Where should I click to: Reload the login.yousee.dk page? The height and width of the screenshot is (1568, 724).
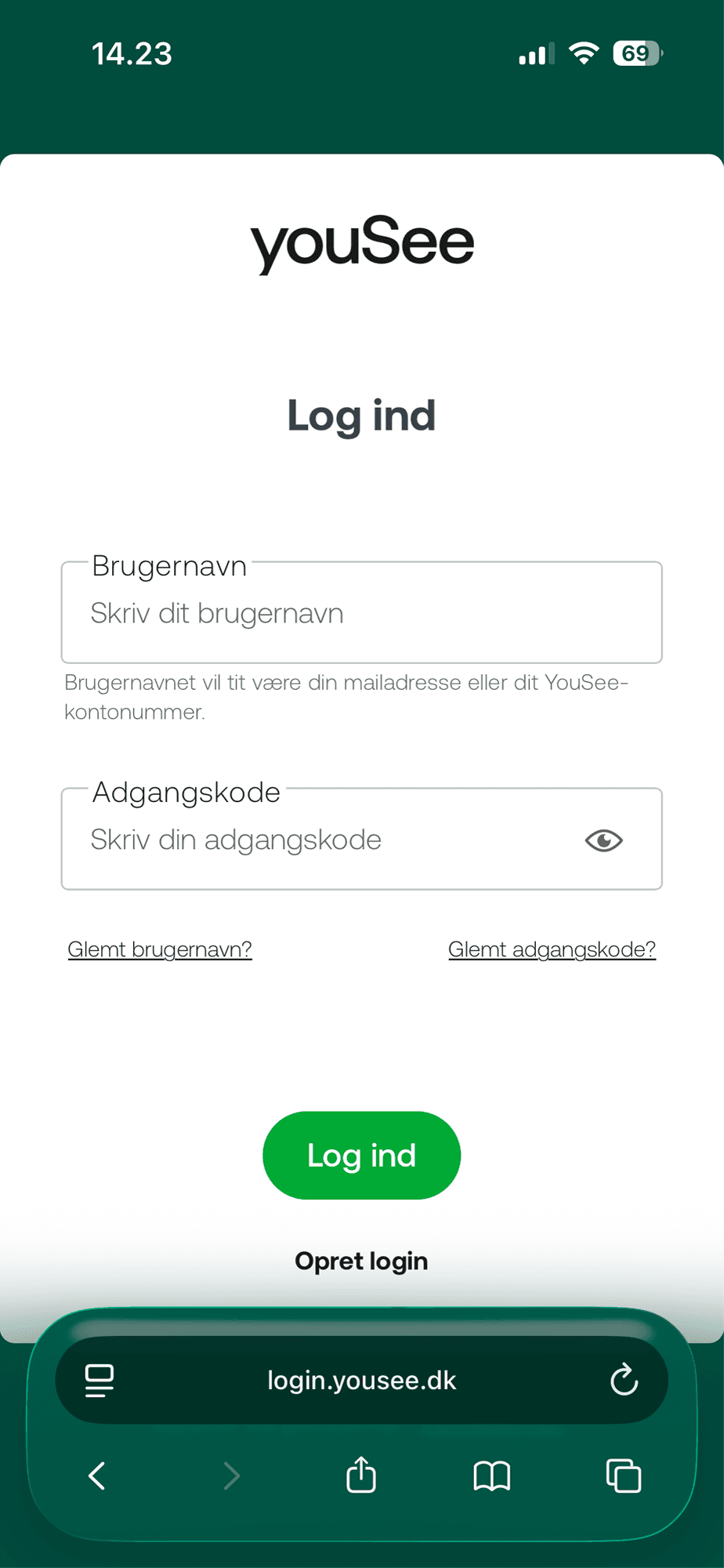[x=623, y=1380]
